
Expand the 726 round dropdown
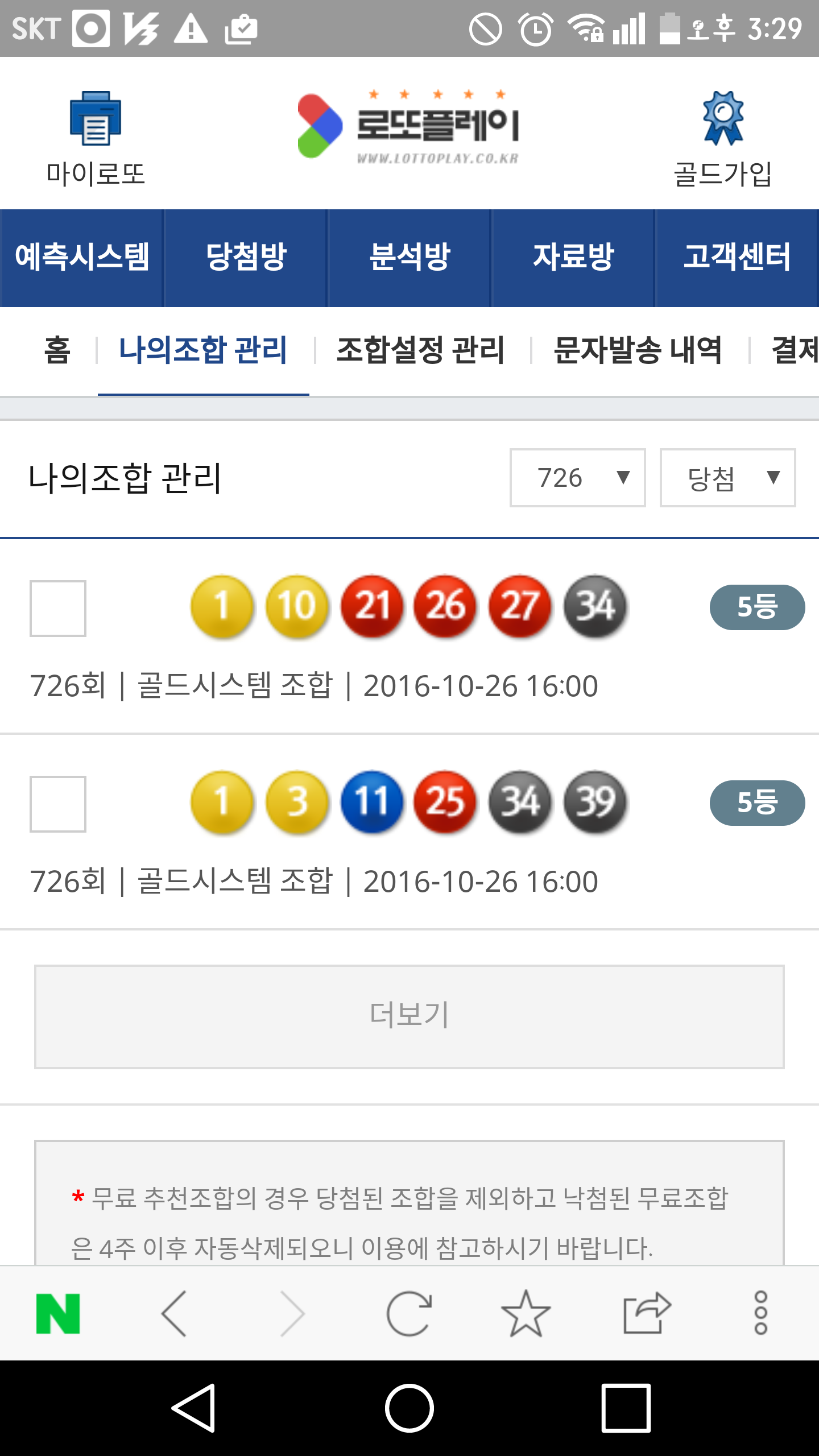pyautogui.click(x=577, y=478)
